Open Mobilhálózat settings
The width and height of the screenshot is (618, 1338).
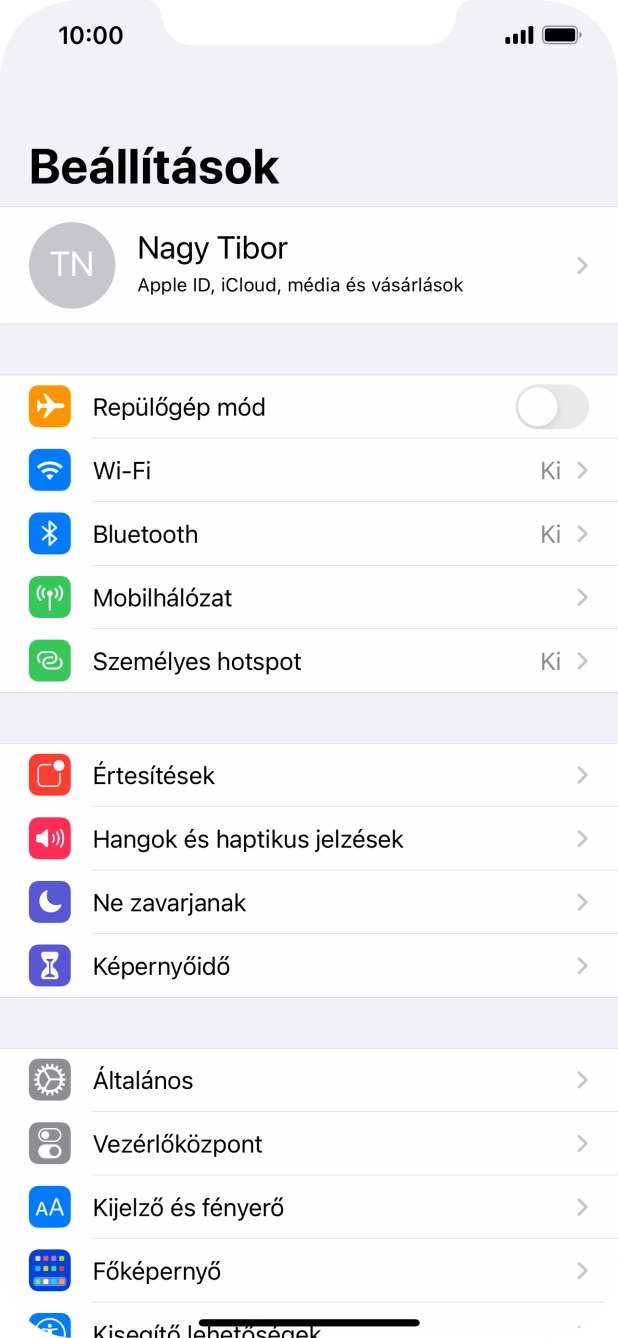click(x=308, y=598)
